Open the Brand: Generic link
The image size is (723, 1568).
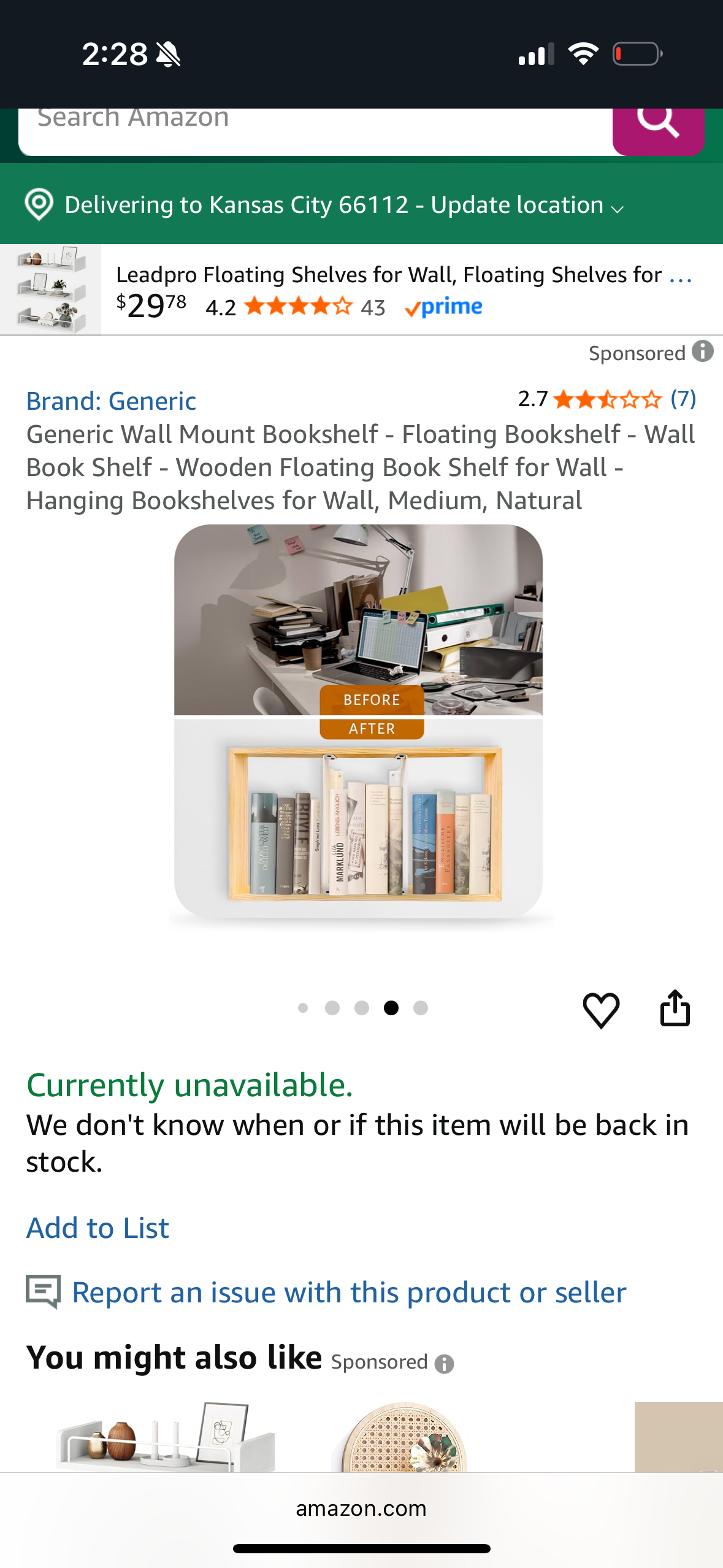(x=111, y=401)
